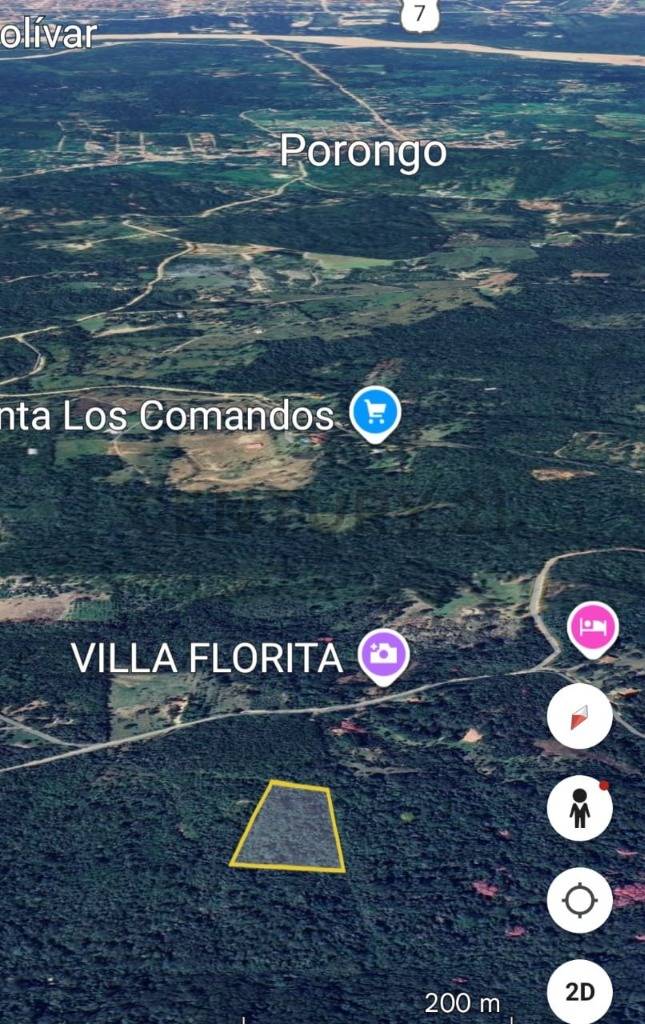Open the Venta Los Comandos shopping pin
The height and width of the screenshot is (1024, 645).
[375, 412]
